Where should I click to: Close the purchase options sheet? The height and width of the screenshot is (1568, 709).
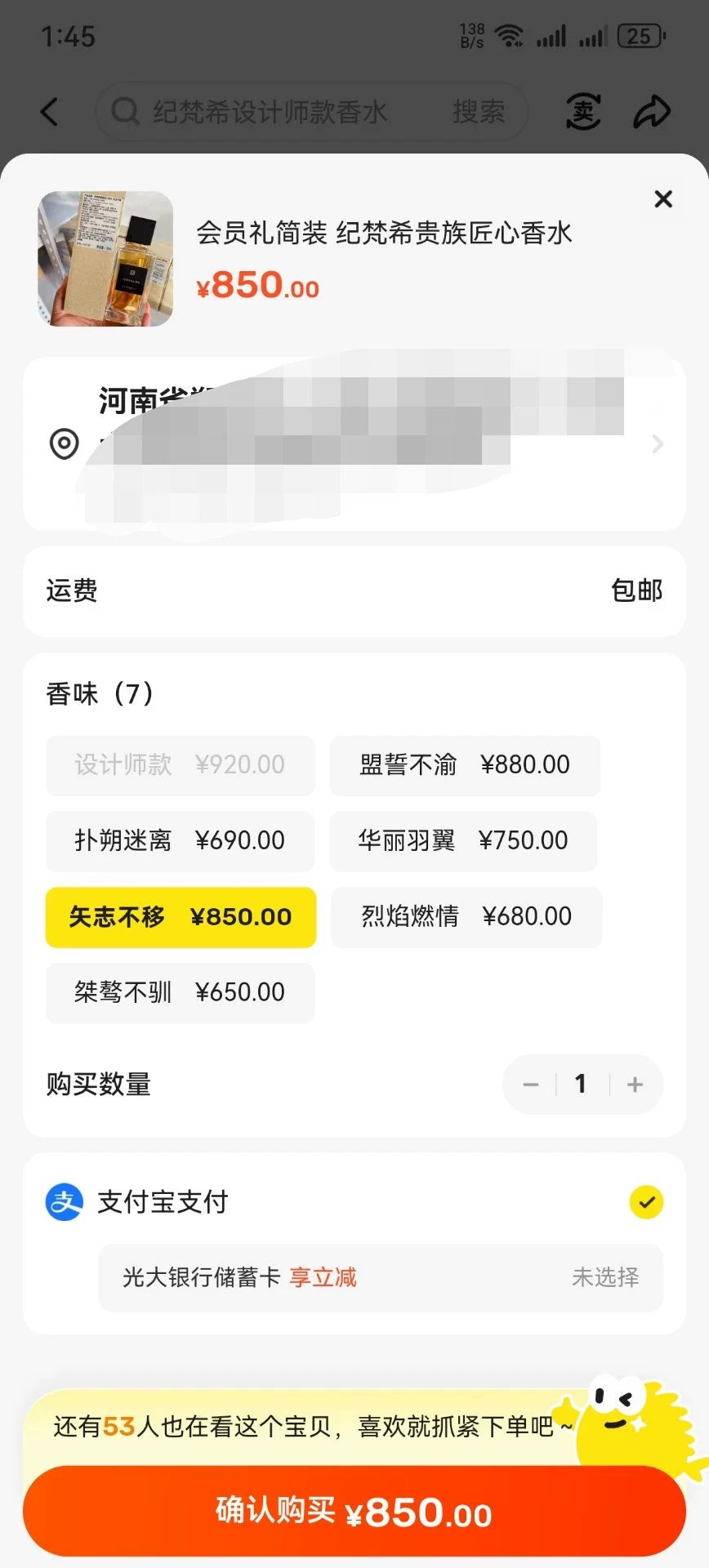pos(663,199)
